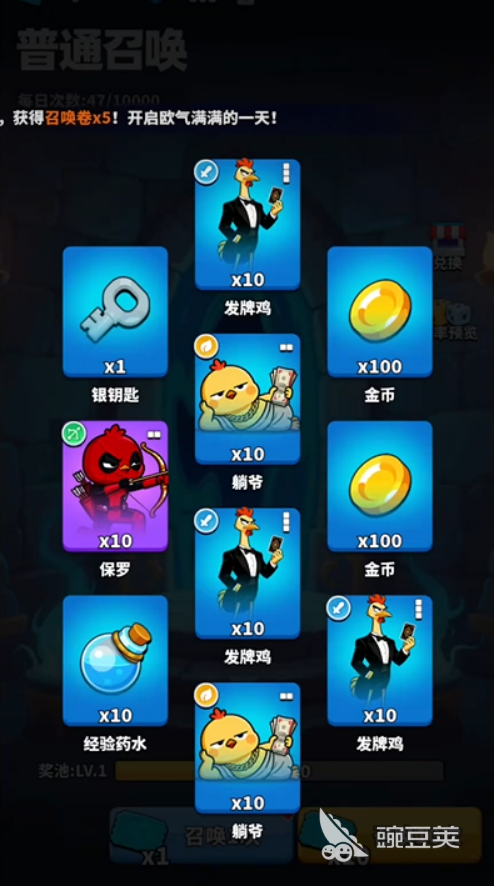Image resolution: width=494 pixels, height=887 pixels.
Task: Select the 经验药水 potion reward card
Action: point(115,661)
